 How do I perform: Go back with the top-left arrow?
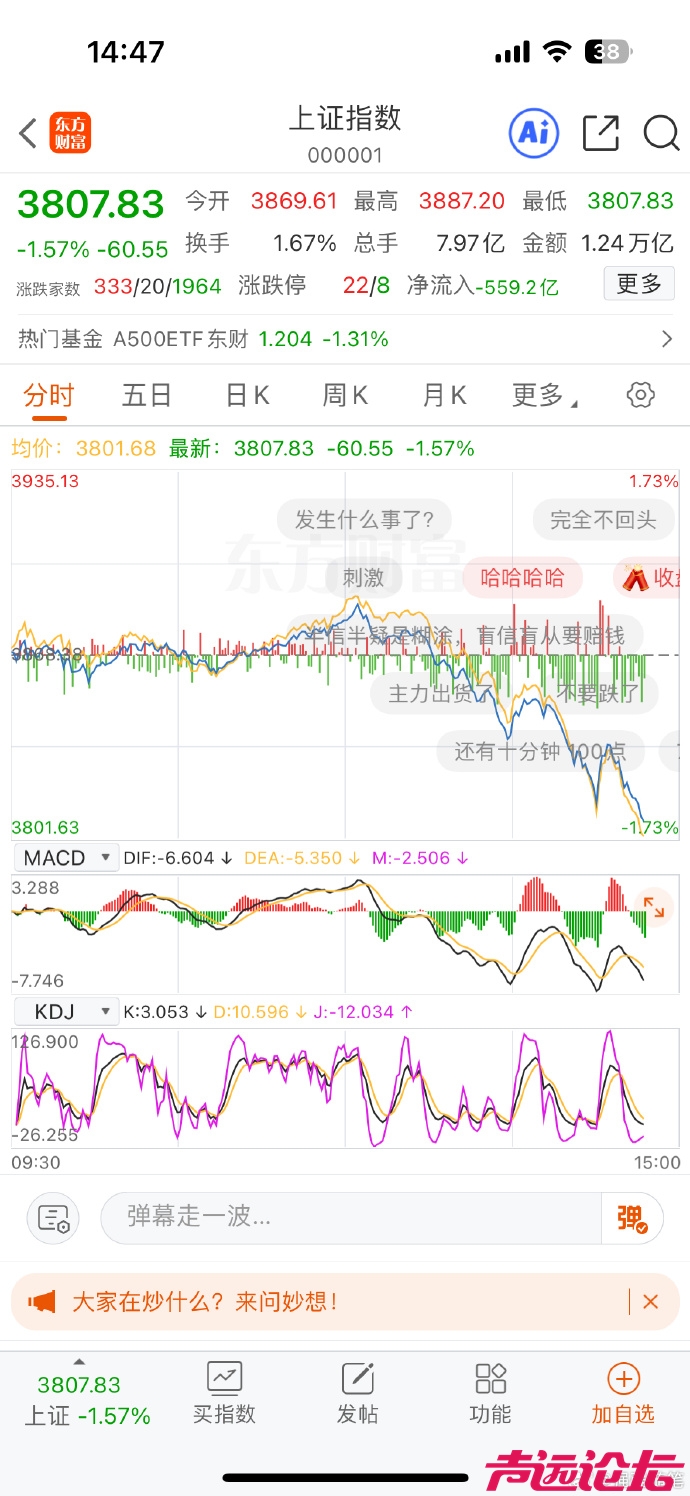point(28,133)
